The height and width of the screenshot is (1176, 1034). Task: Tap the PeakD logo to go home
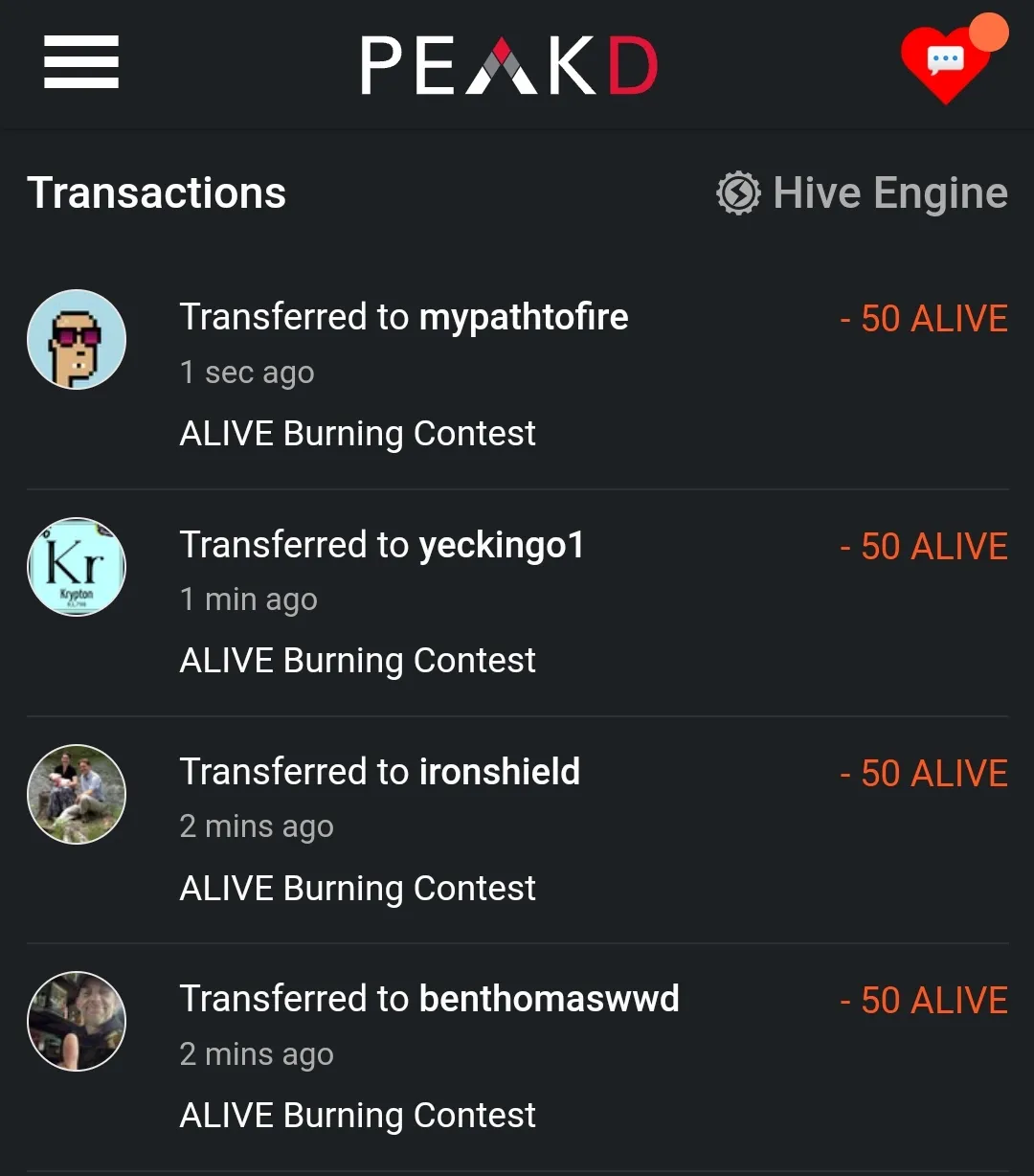508,66
